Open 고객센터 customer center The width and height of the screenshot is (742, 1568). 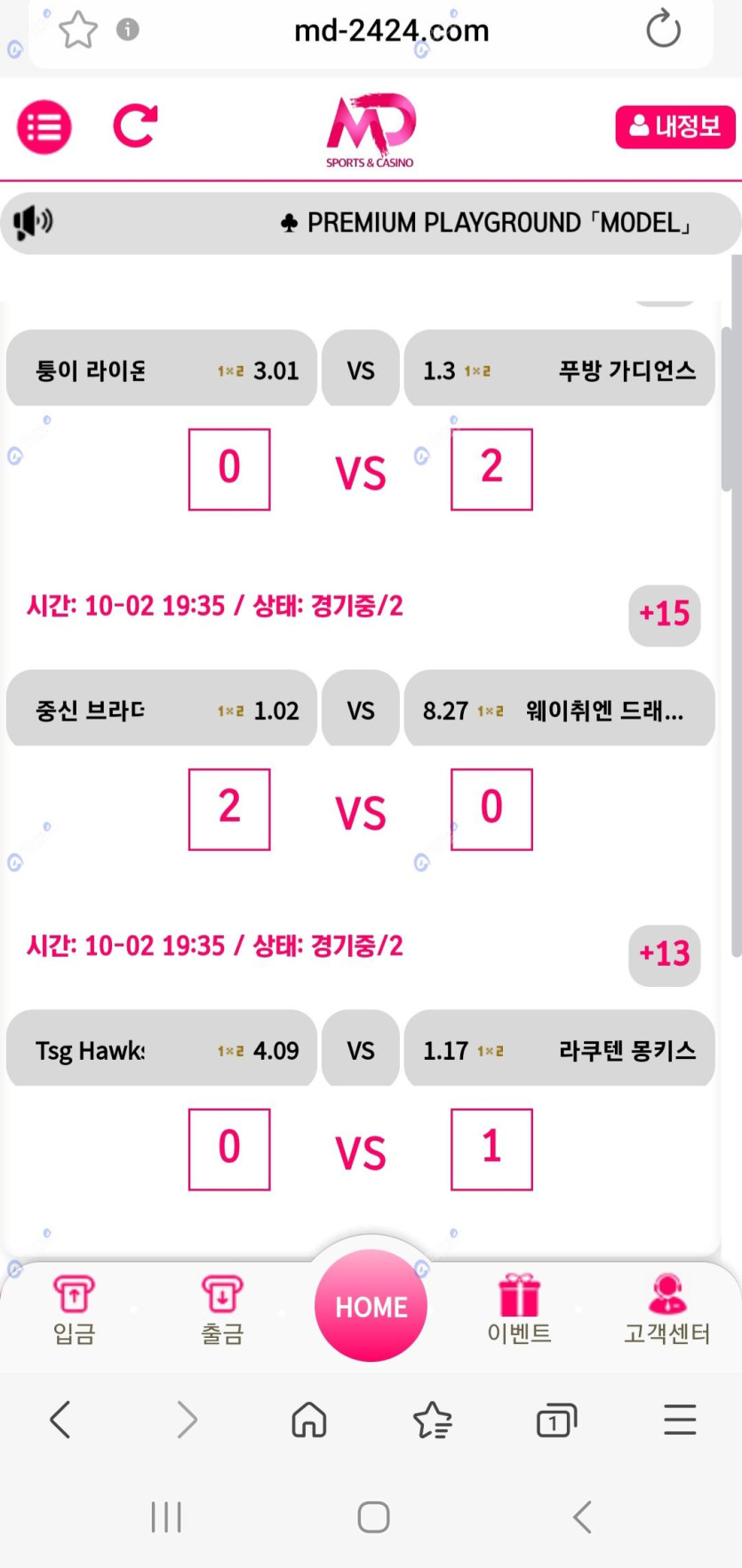coord(666,1310)
